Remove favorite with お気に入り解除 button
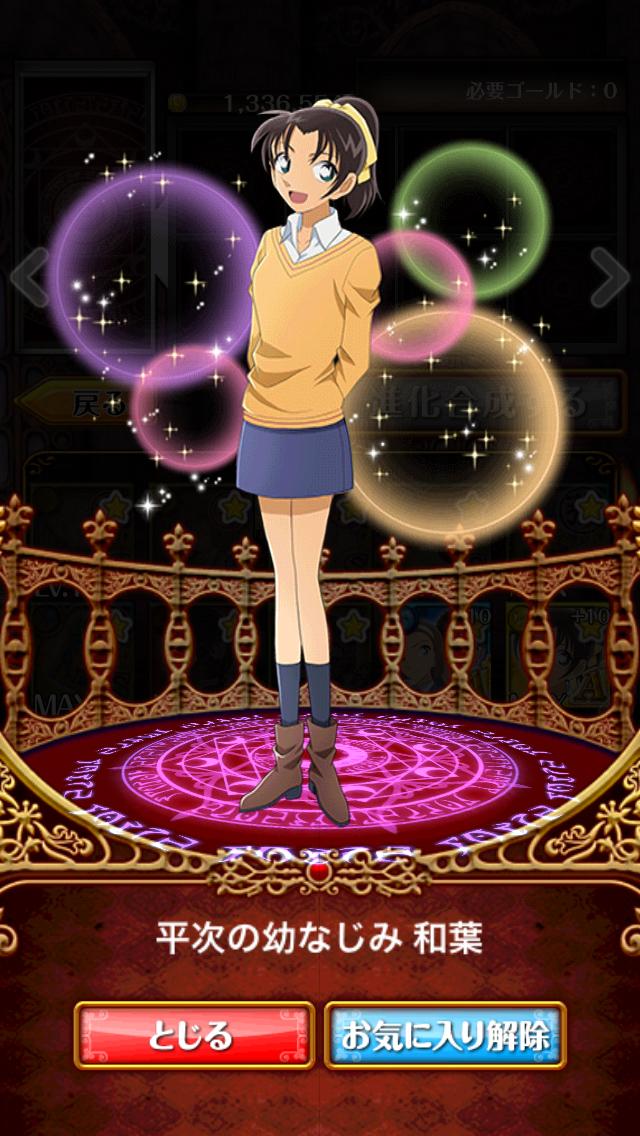The image size is (640, 1136). pyautogui.click(x=445, y=1035)
